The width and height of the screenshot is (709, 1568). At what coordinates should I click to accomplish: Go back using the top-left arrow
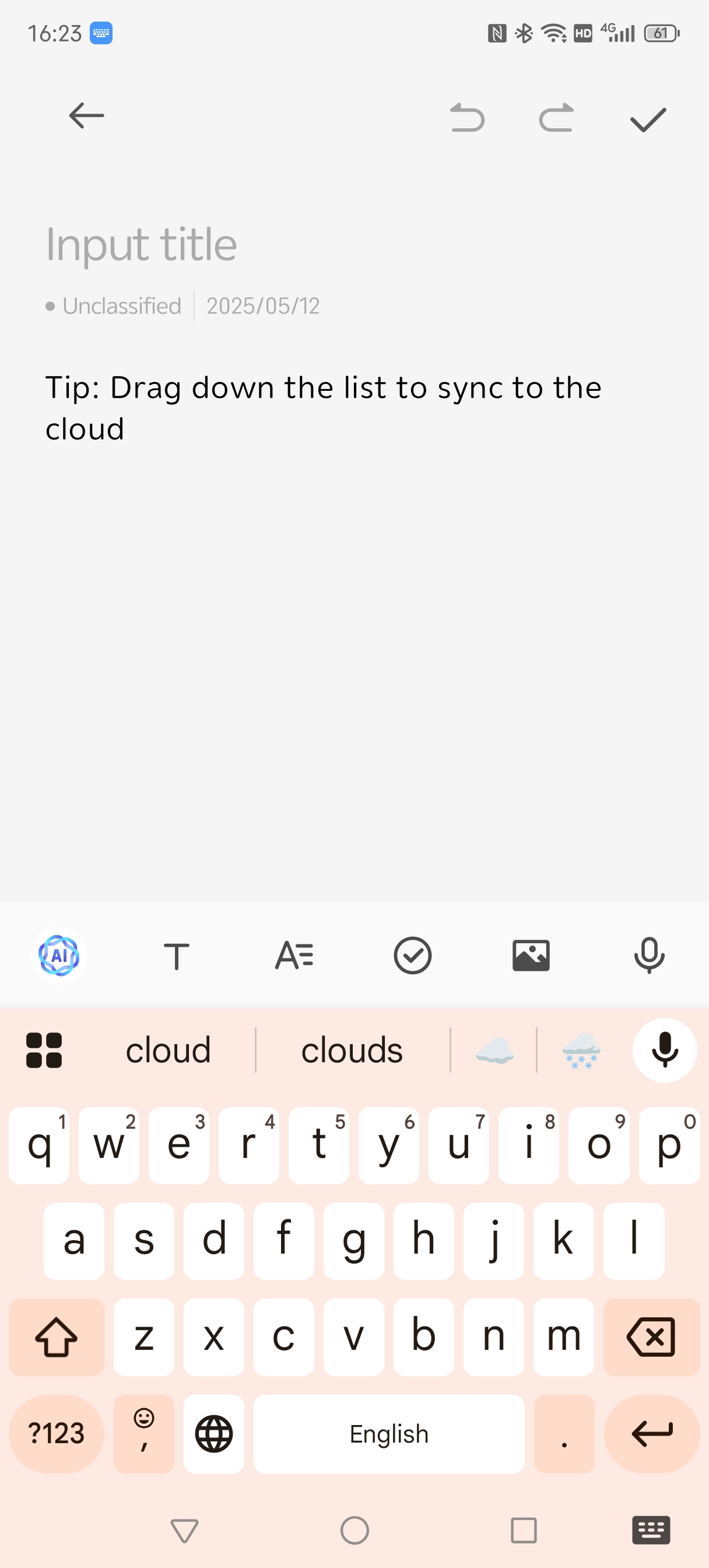(x=86, y=116)
